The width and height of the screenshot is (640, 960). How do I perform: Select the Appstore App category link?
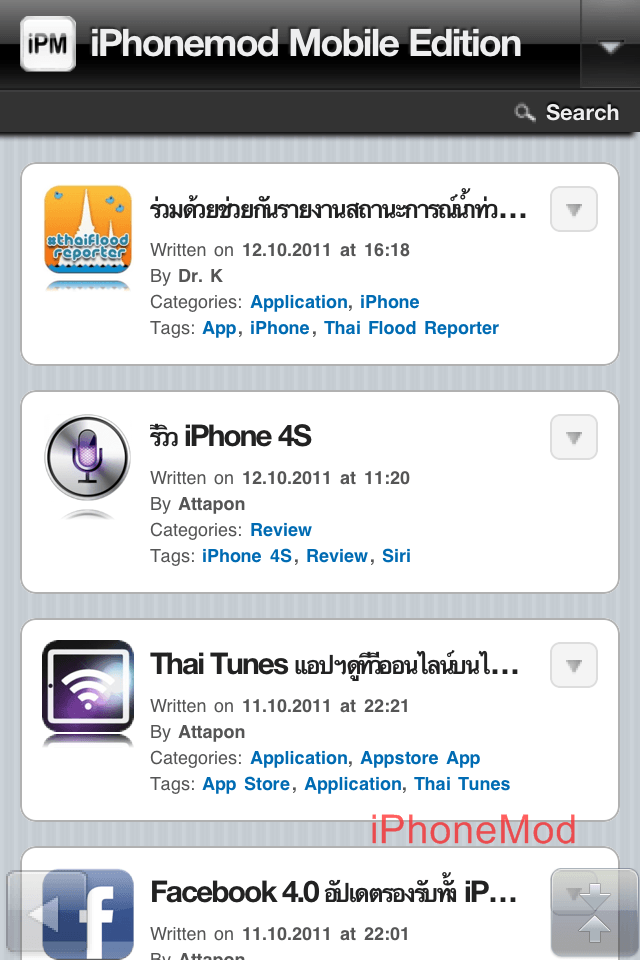pyautogui.click(x=420, y=758)
